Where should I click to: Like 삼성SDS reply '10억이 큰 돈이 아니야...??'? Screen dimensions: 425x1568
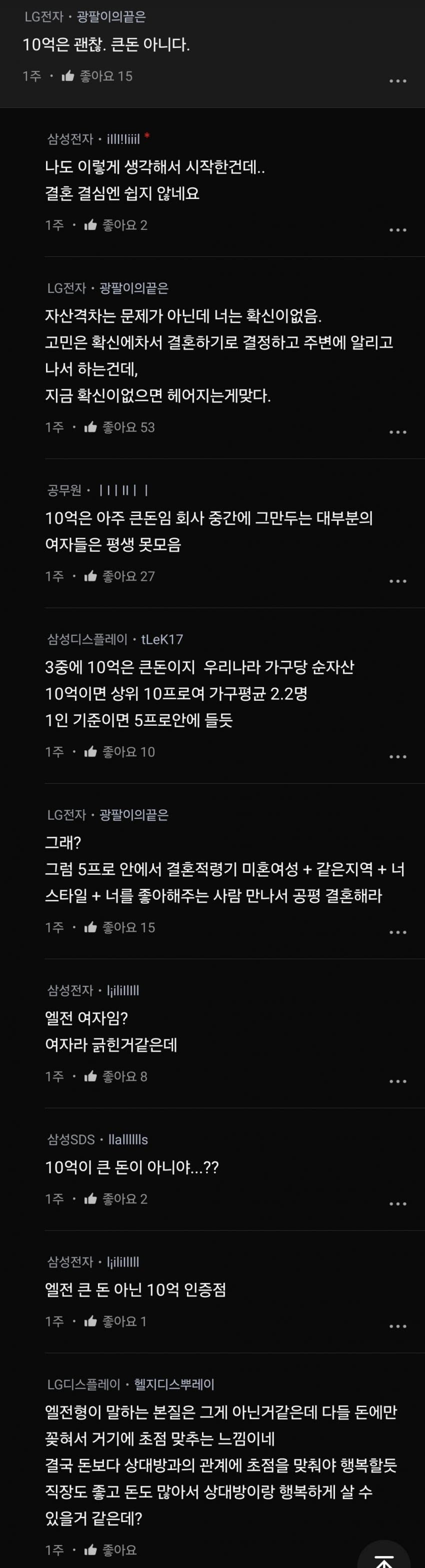90,1199
